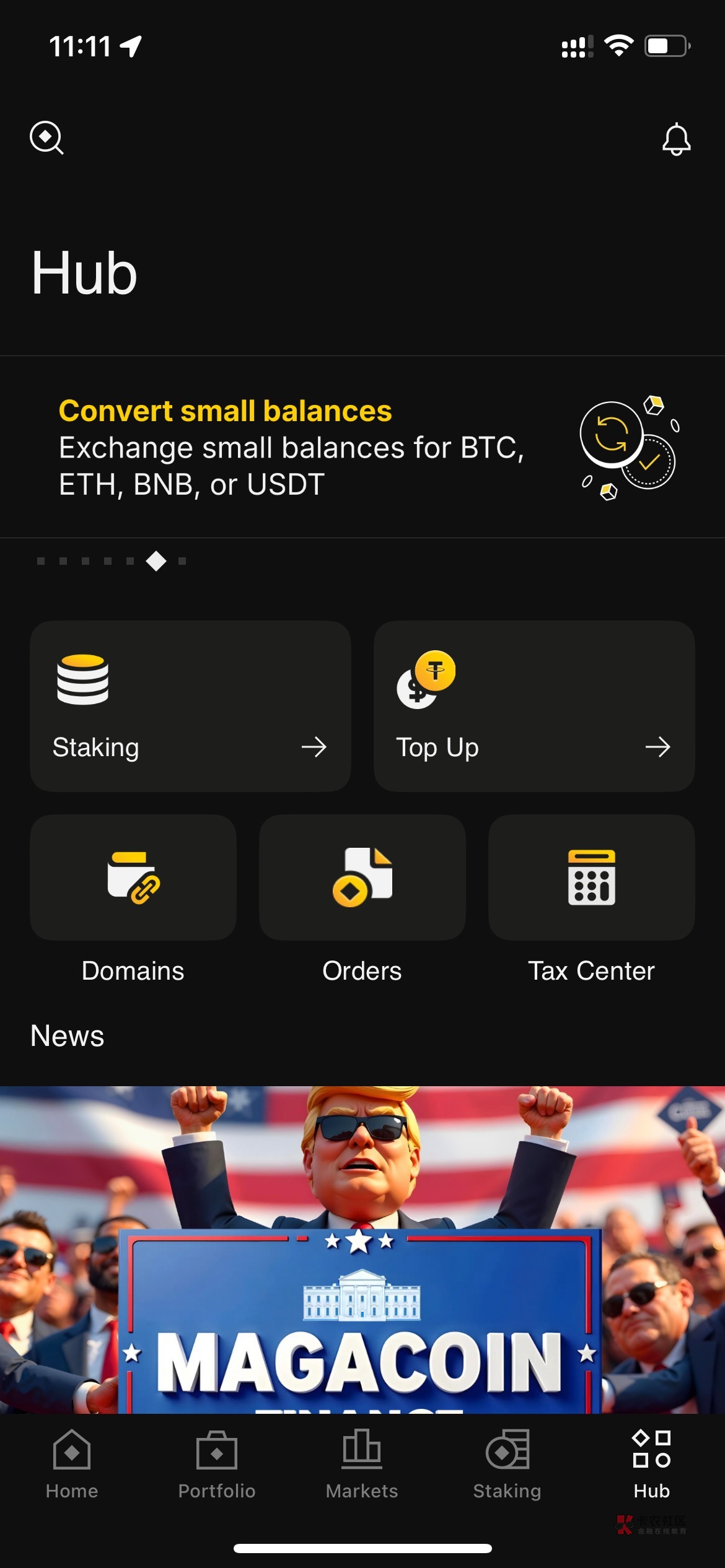Image resolution: width=725 pixels, height=1568 pixels.
Task: Switch to the Staking tab in bottom bar
Action: (x=507, y=1465)
